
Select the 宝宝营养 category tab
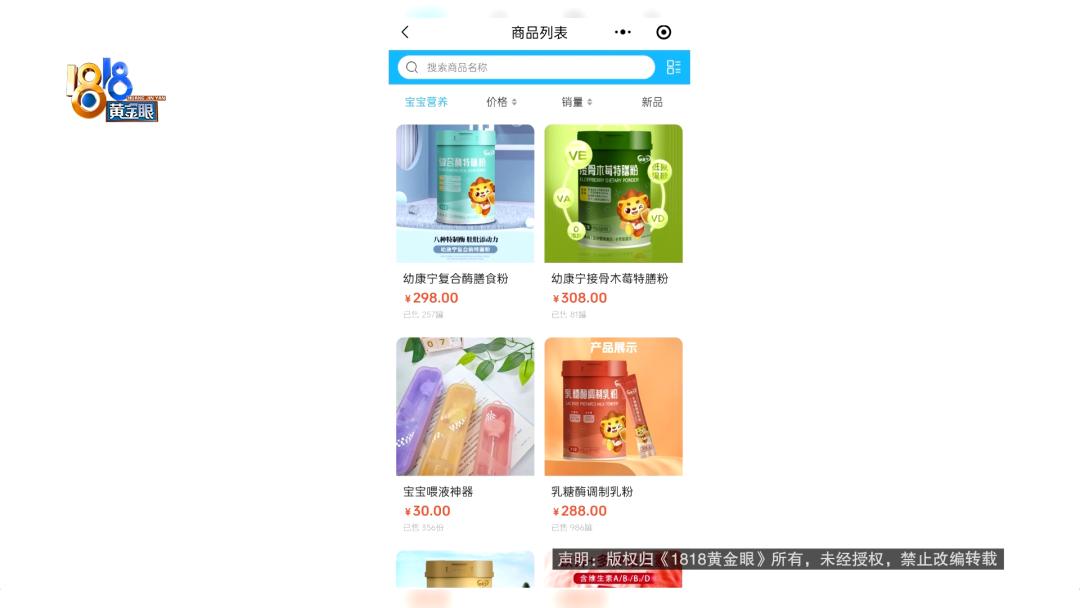point(426,102)
